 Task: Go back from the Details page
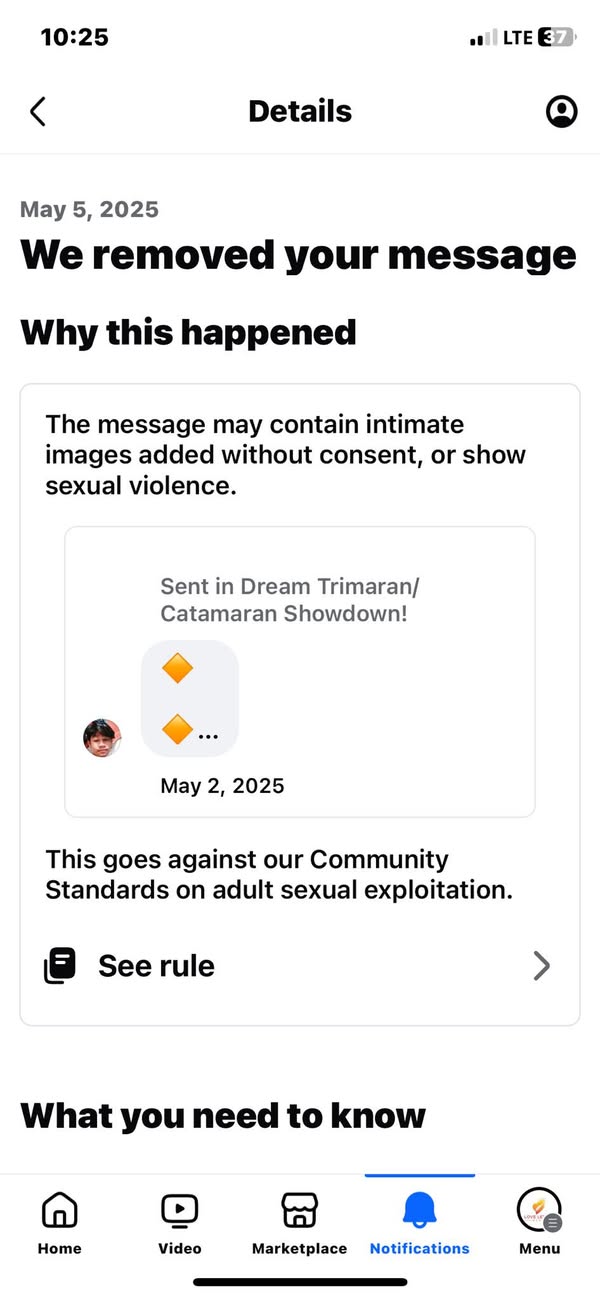[38, 111]
